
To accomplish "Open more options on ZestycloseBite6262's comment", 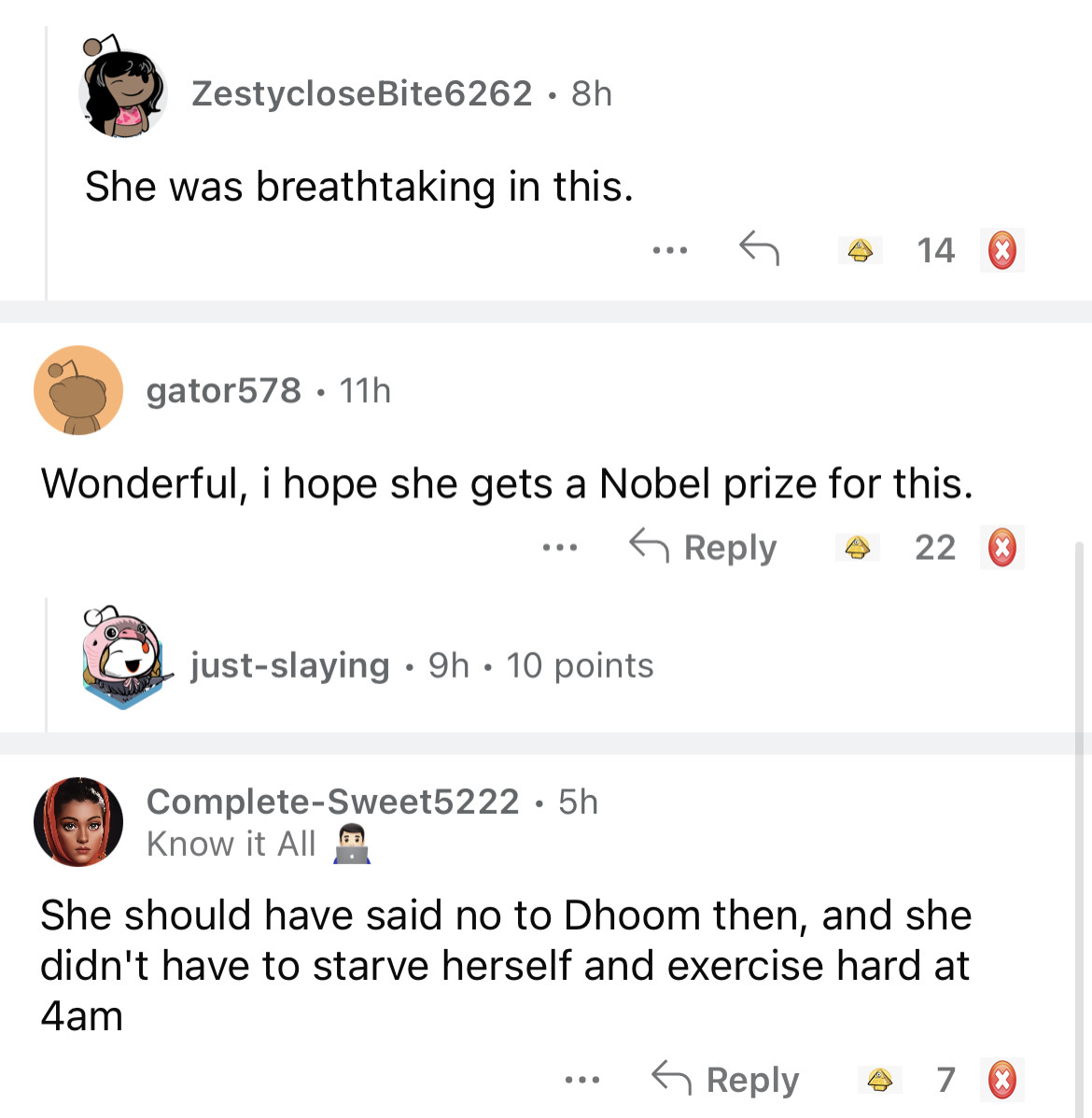I will coord(670,250).
